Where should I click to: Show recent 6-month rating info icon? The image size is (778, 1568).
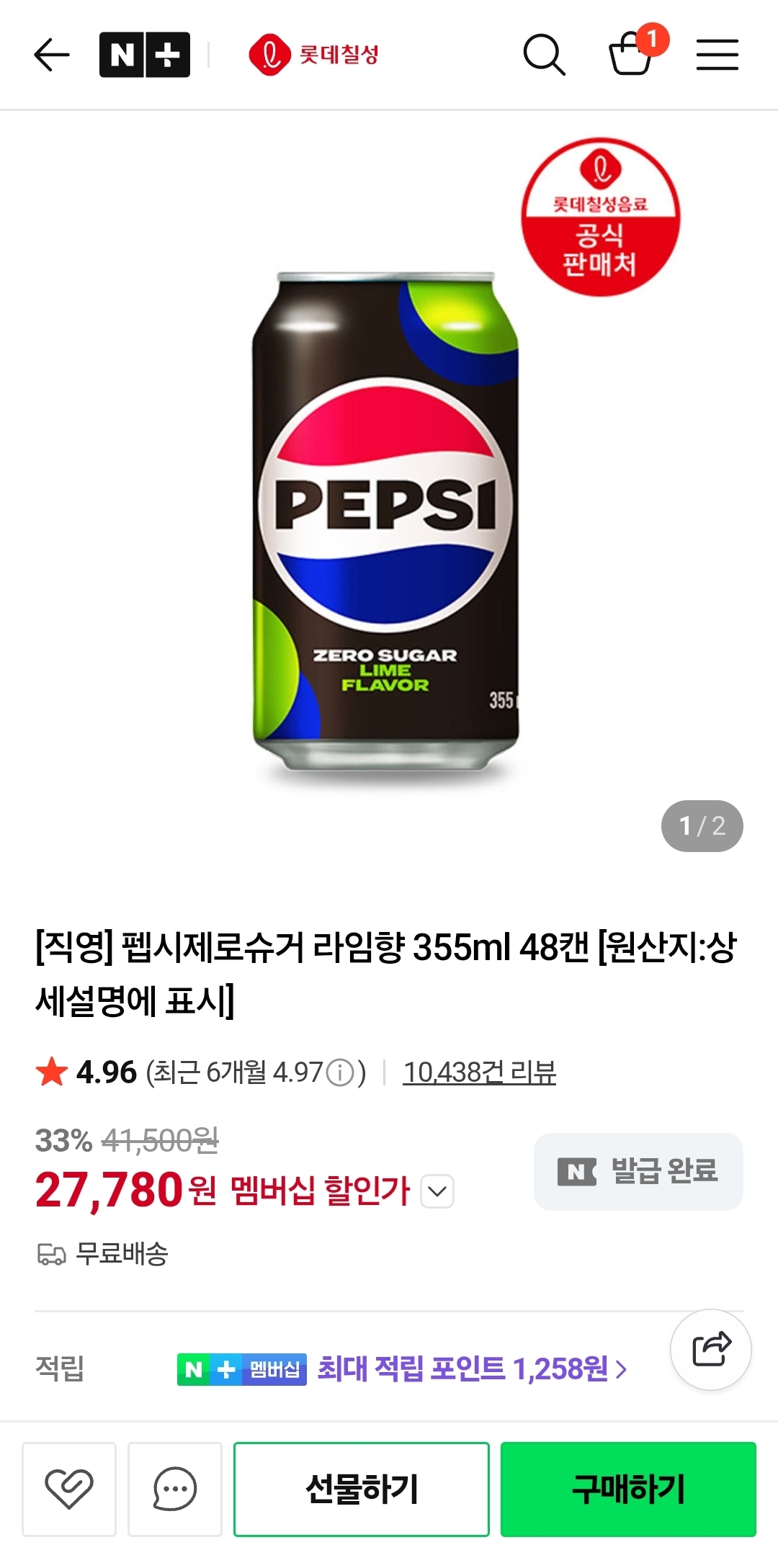point(340,1073)
